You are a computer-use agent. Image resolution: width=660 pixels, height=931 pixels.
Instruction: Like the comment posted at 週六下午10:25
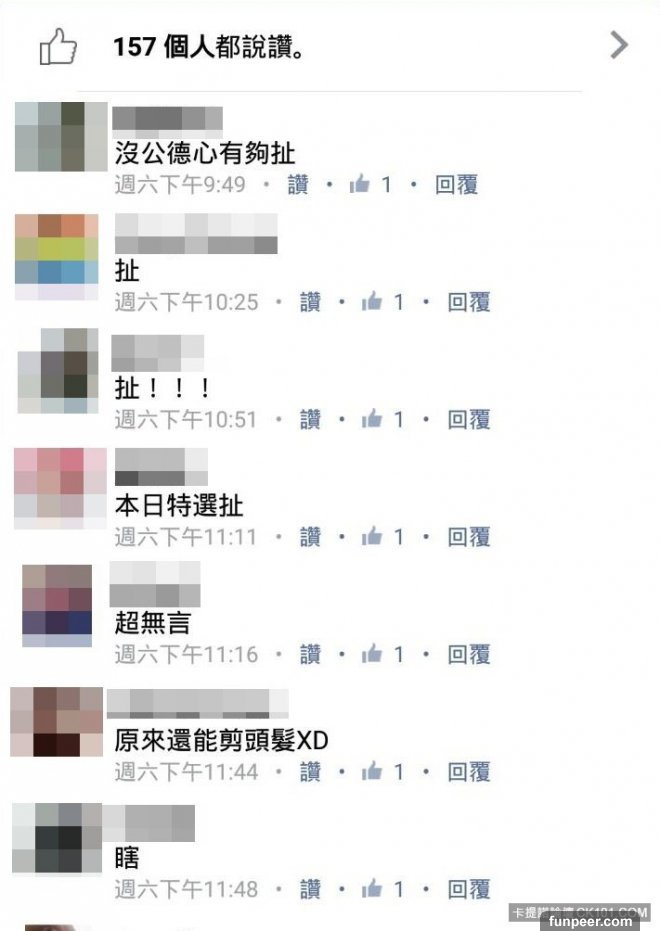coord(311,302)
